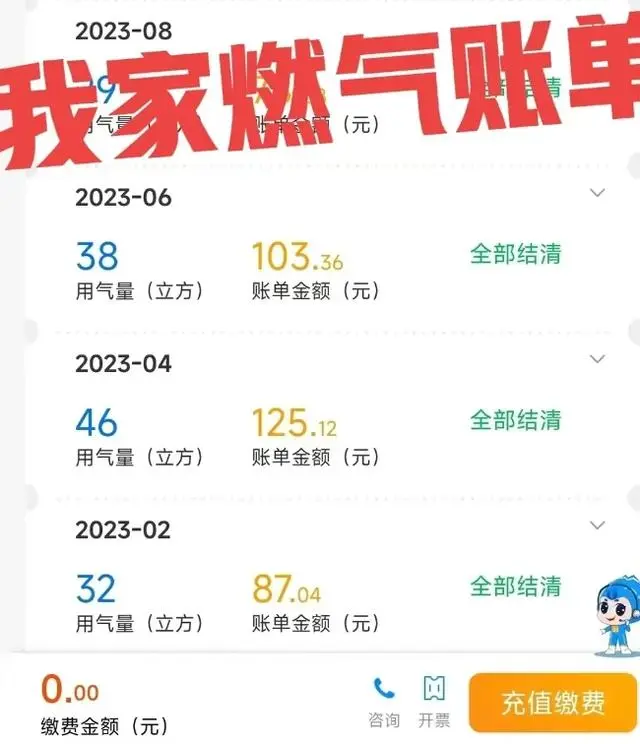This screenshot has height=744, width=640.
Task: Open 咨询 phone consultation
Action: coord(384,701)
